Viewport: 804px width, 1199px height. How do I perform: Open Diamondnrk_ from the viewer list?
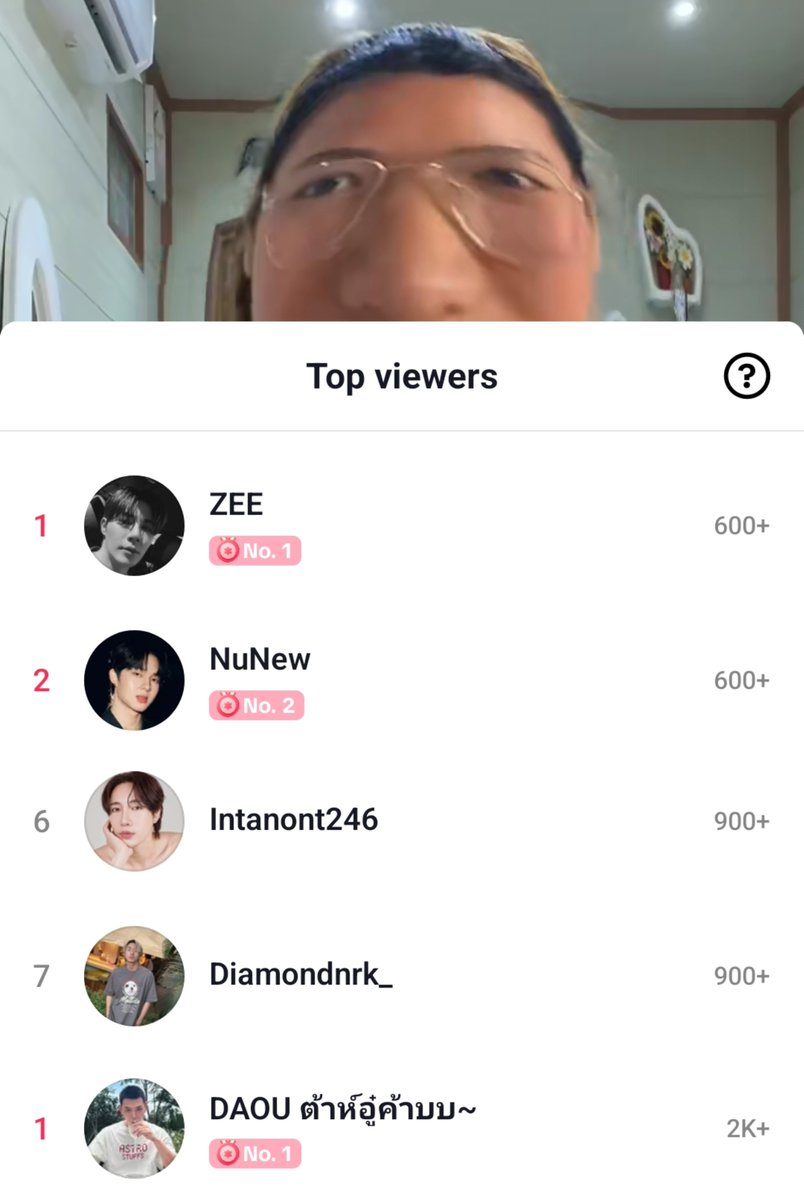coord(300,975)
